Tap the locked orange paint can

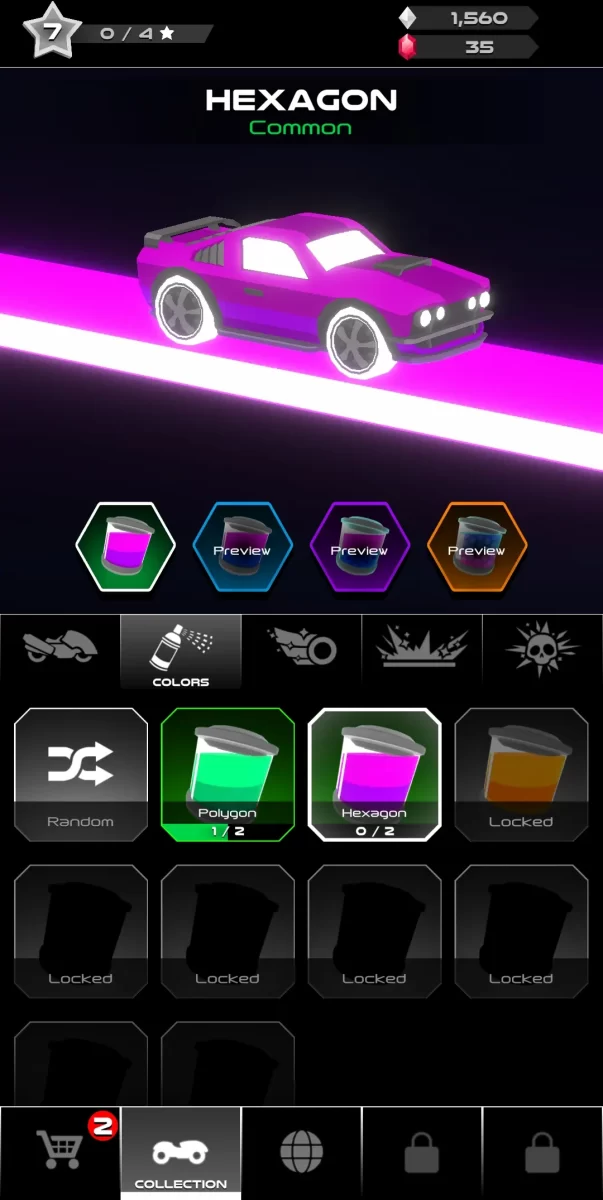click(x=521, y=774)
